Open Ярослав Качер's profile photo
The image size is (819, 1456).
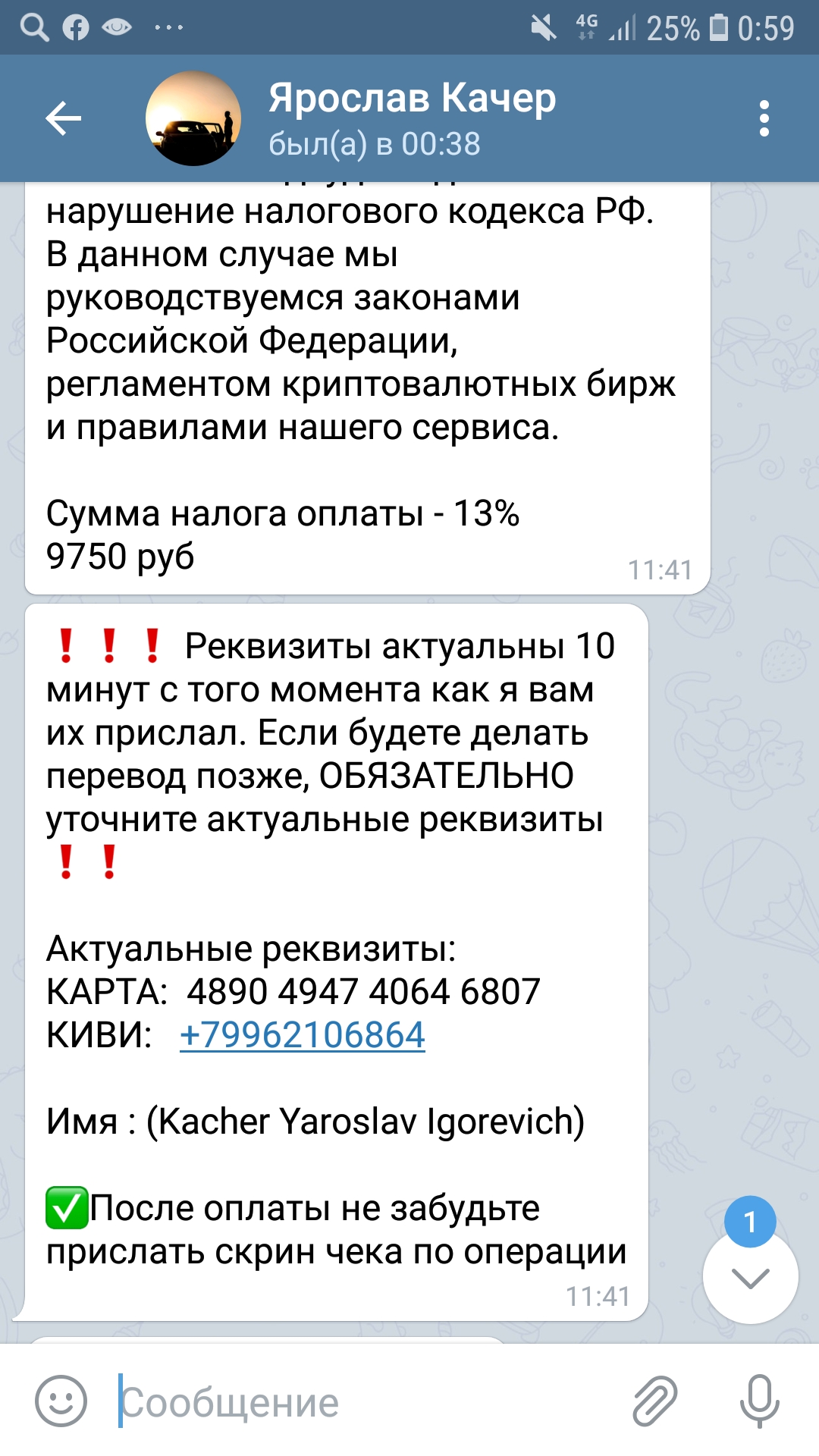coord(193,118)
